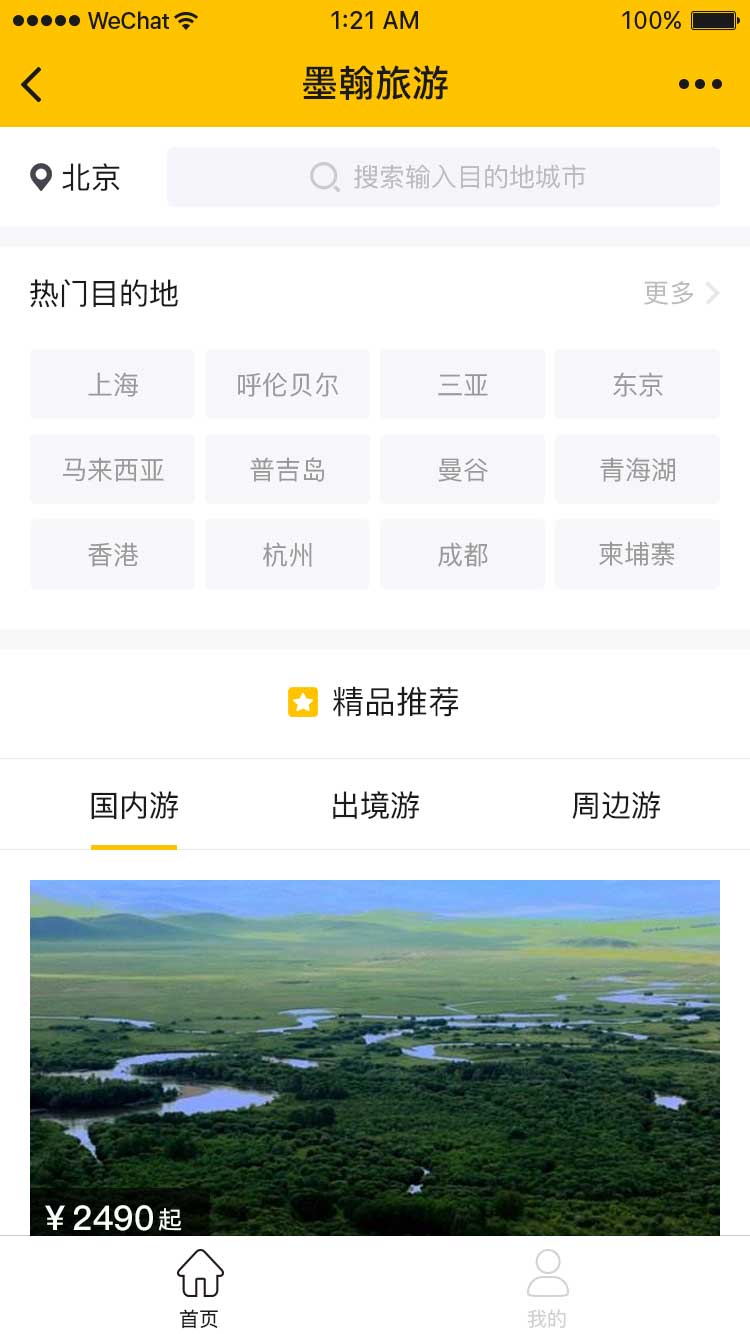Change the departure city 北京
This screenshot has height=1334, width=750.
coord(75,178)
